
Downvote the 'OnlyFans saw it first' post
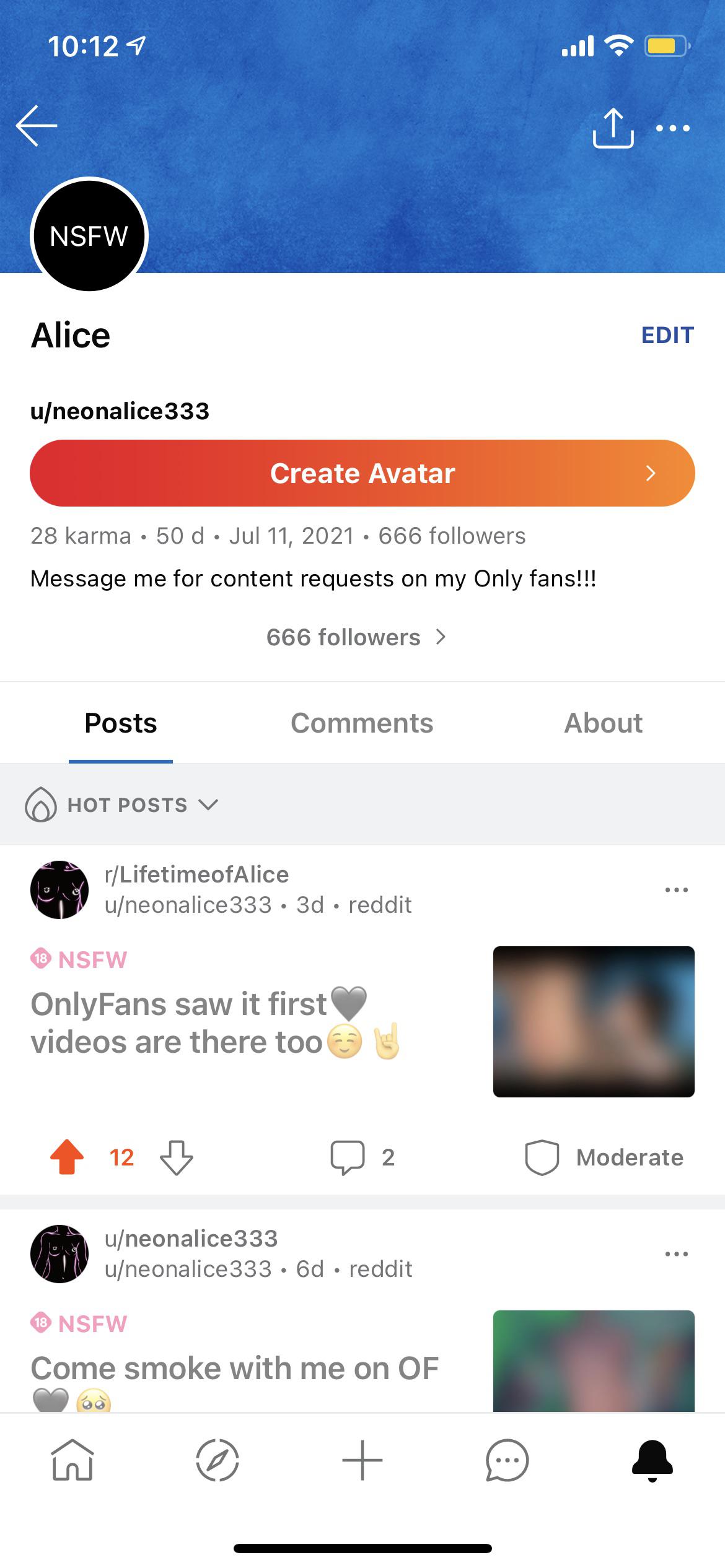coord(177,1157)
